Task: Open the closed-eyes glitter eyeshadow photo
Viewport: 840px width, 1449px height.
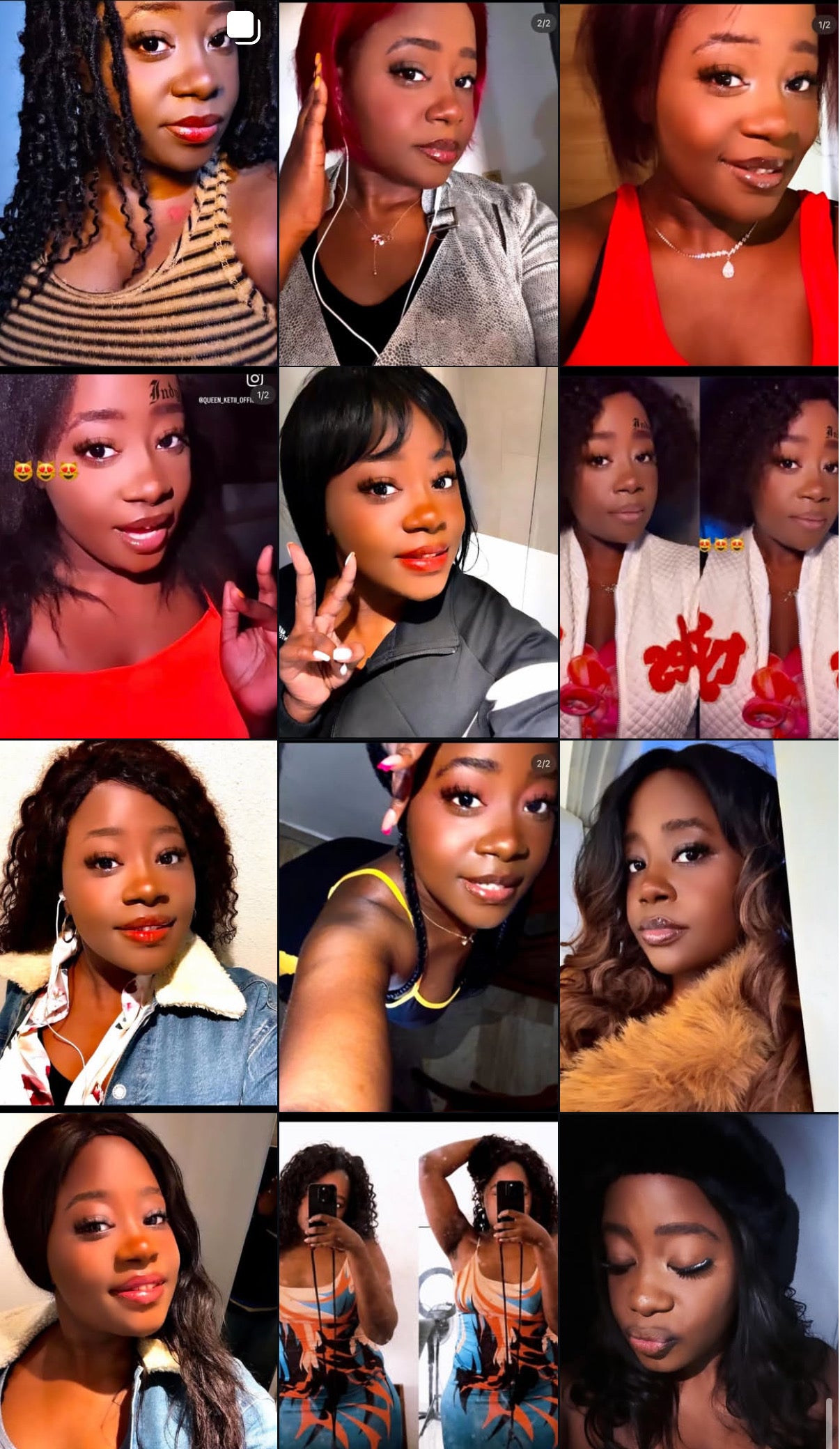Action: coord(699,1282)
